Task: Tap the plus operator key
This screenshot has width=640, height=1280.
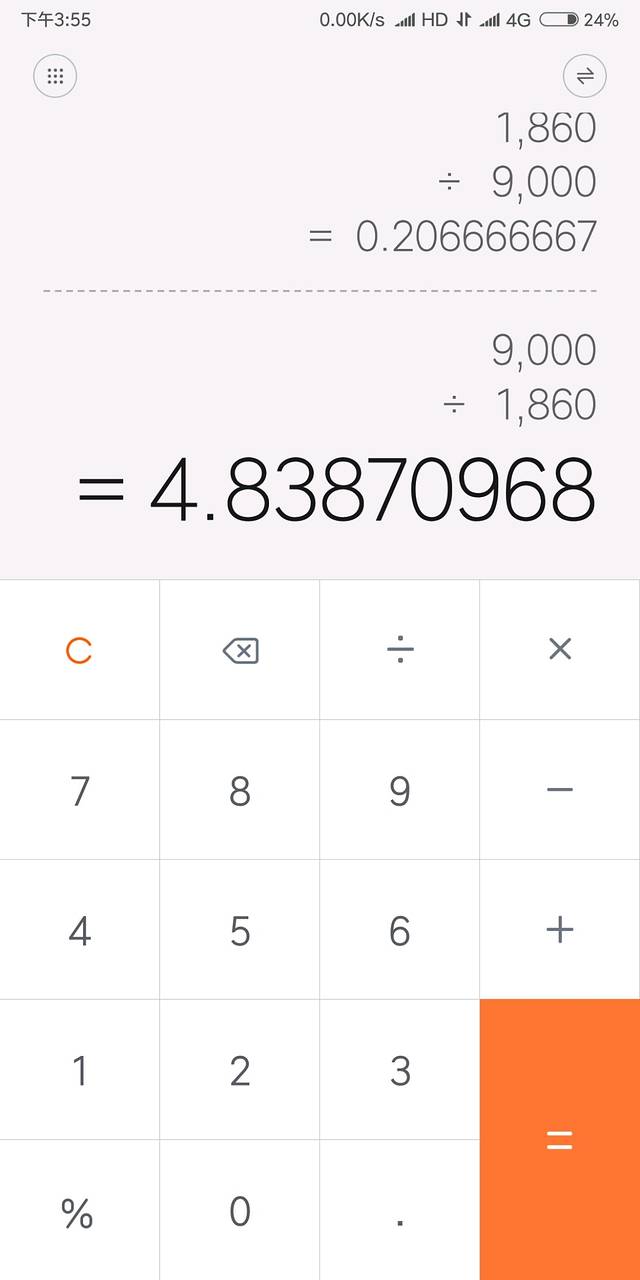Action: tap(560, 930)
